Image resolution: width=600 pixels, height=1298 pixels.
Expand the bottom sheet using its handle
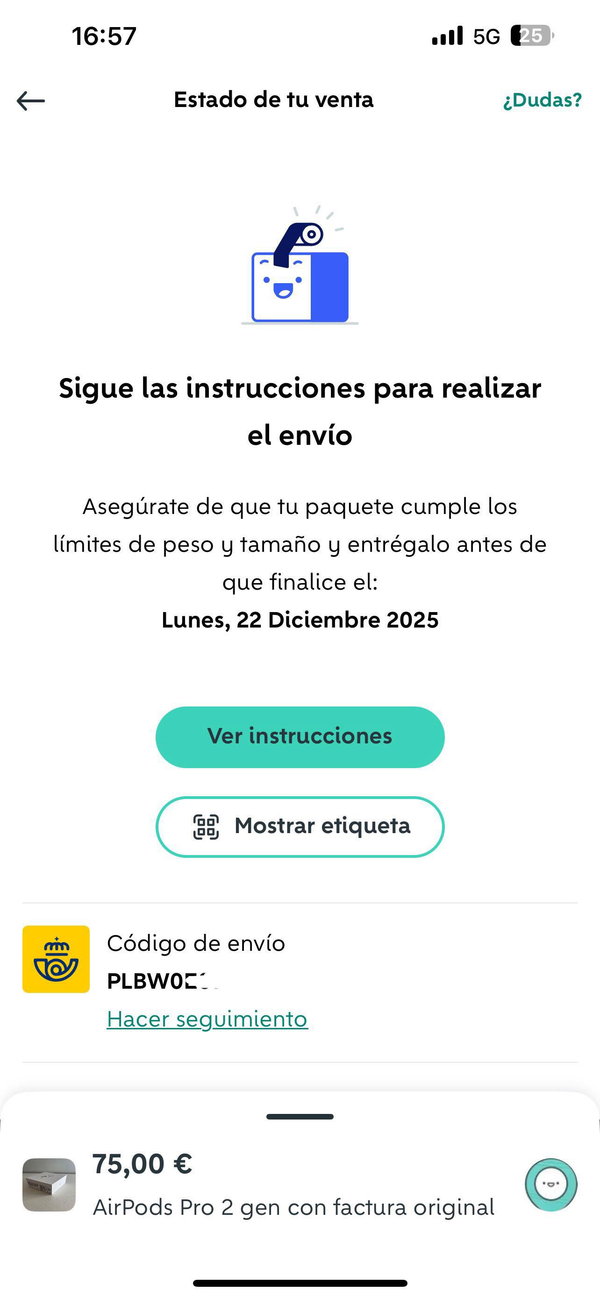point(300,1116)
